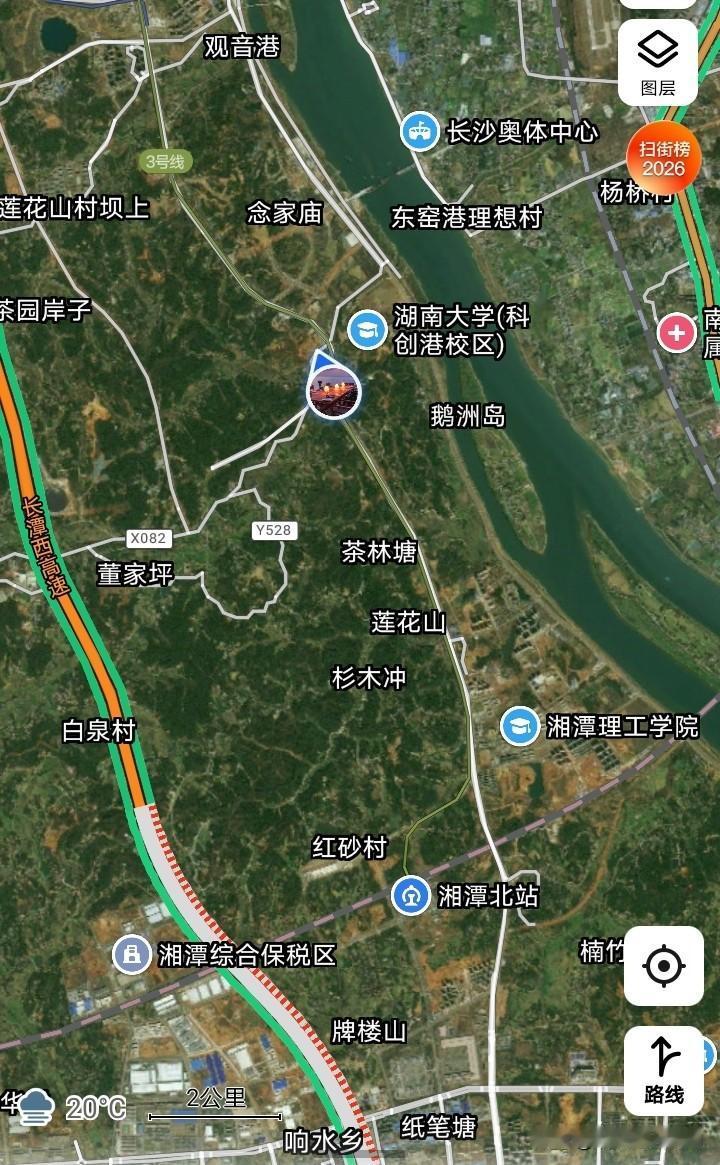This screenshot has height=1165, width=720.
Task: Click the 湘潭理工学院 graduation cap icon
Action: 518,727
